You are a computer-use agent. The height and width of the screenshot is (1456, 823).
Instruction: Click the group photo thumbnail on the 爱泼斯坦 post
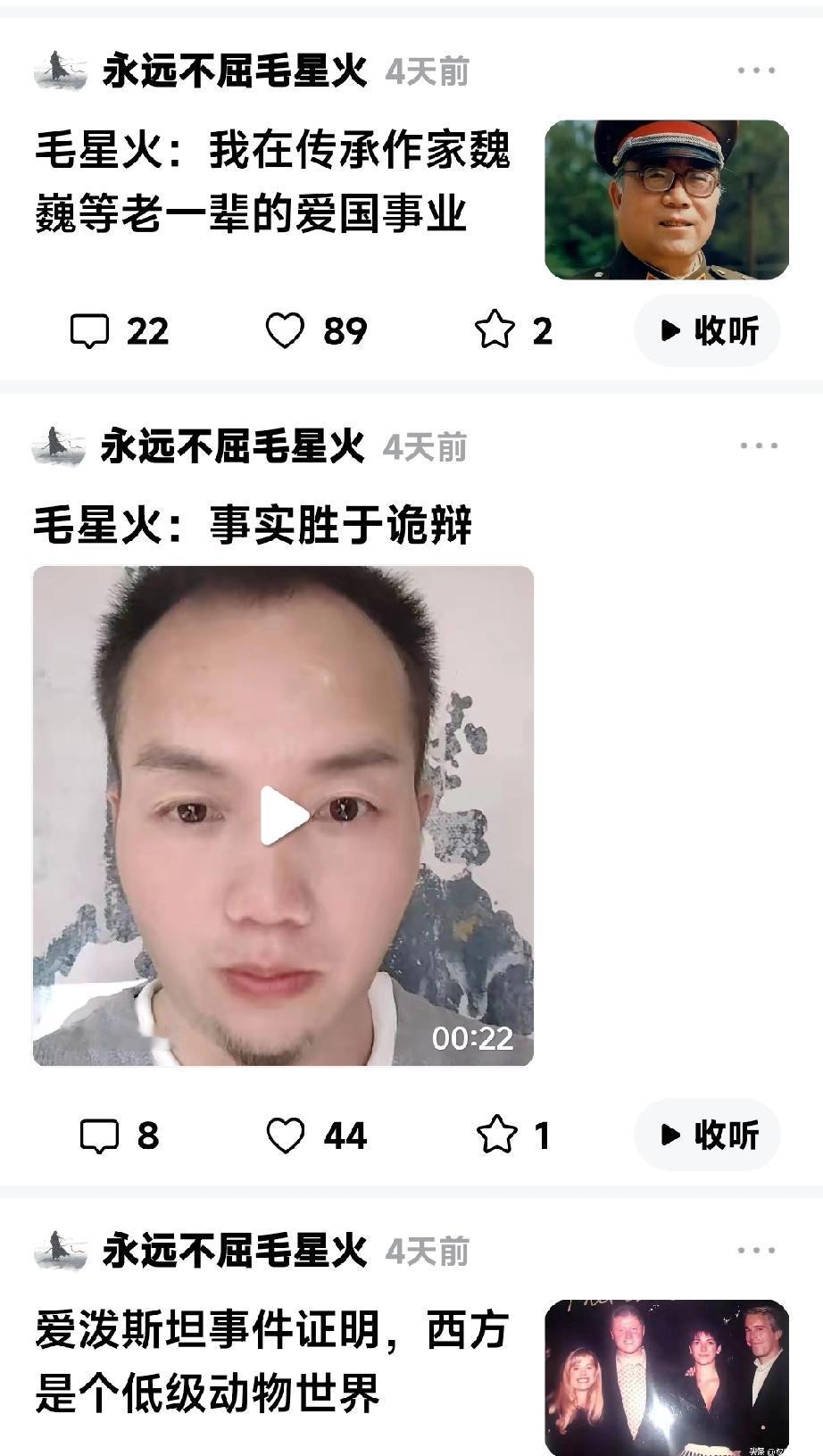tap(668, 1379)
